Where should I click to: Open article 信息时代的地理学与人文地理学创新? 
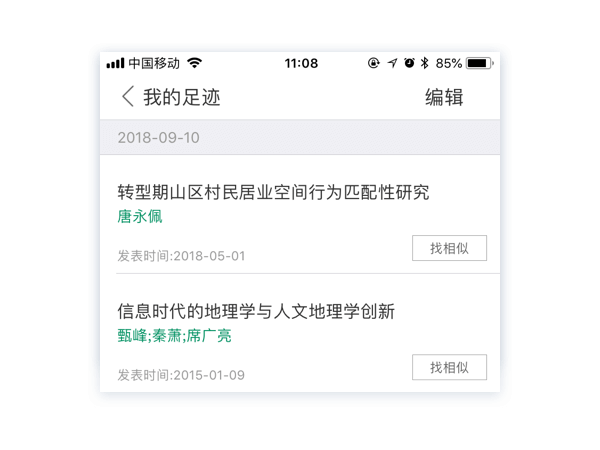[256, 311]
